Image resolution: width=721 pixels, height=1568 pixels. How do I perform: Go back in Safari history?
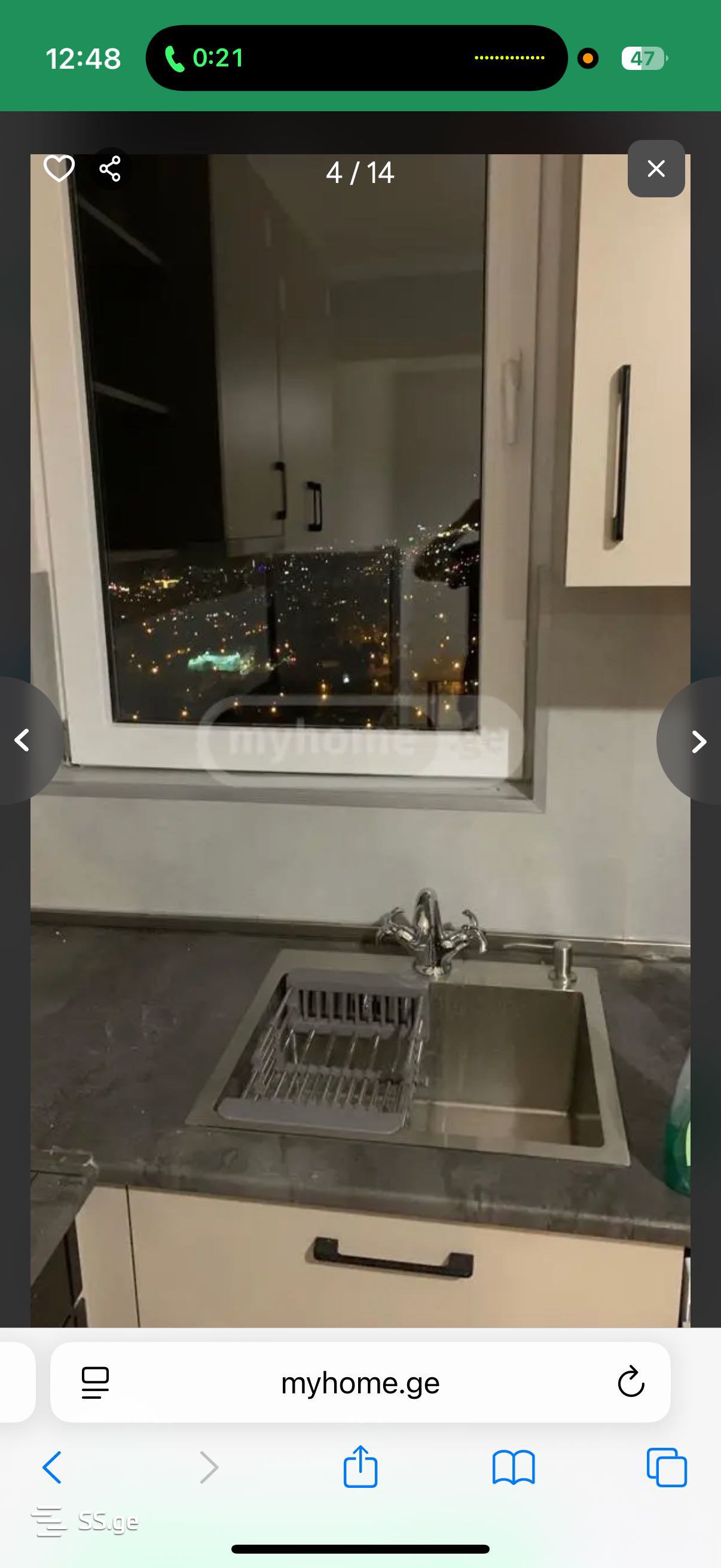click(53, 1468)
